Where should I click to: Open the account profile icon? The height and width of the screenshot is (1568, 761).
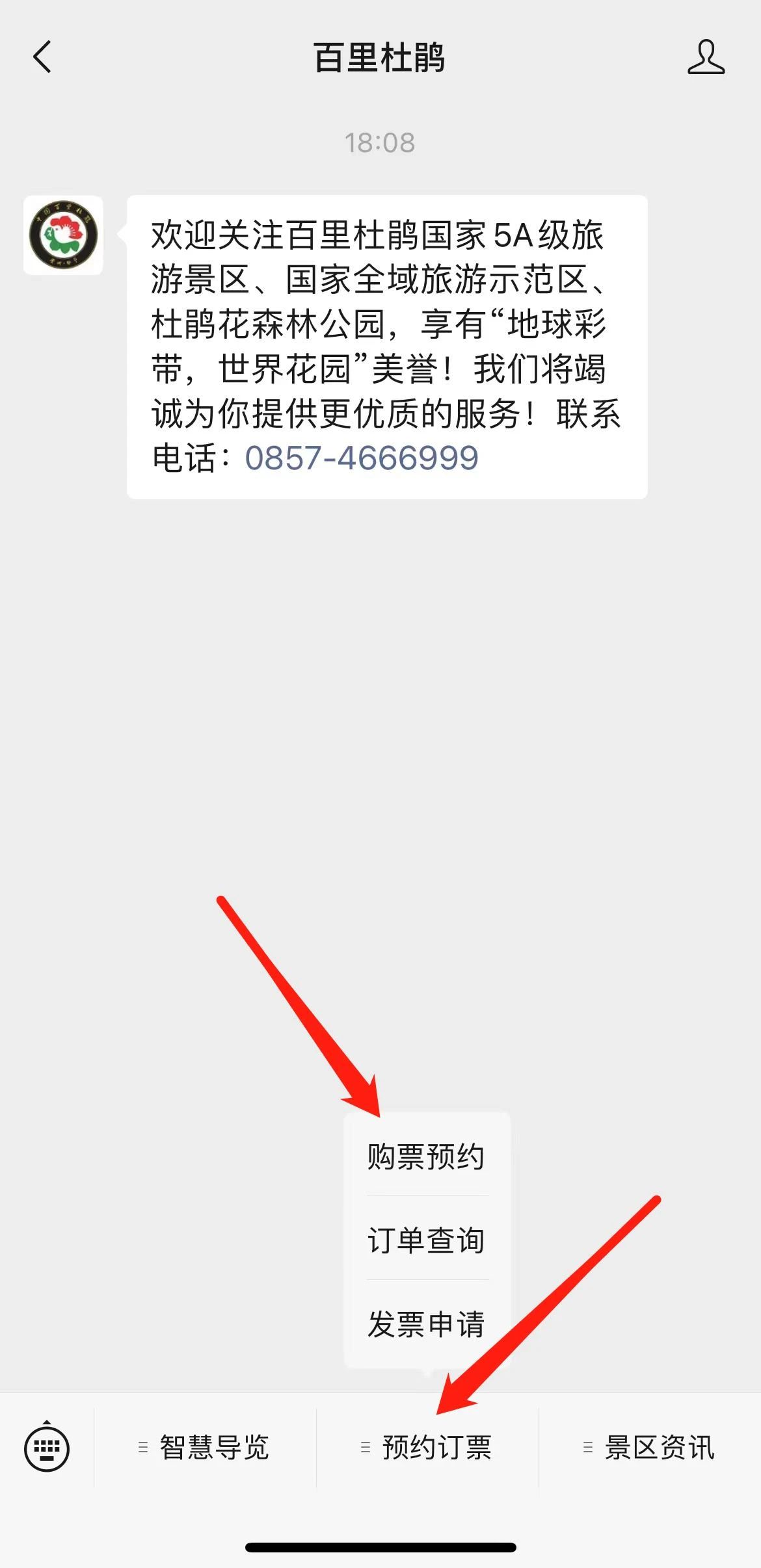[x=706, y=57]
